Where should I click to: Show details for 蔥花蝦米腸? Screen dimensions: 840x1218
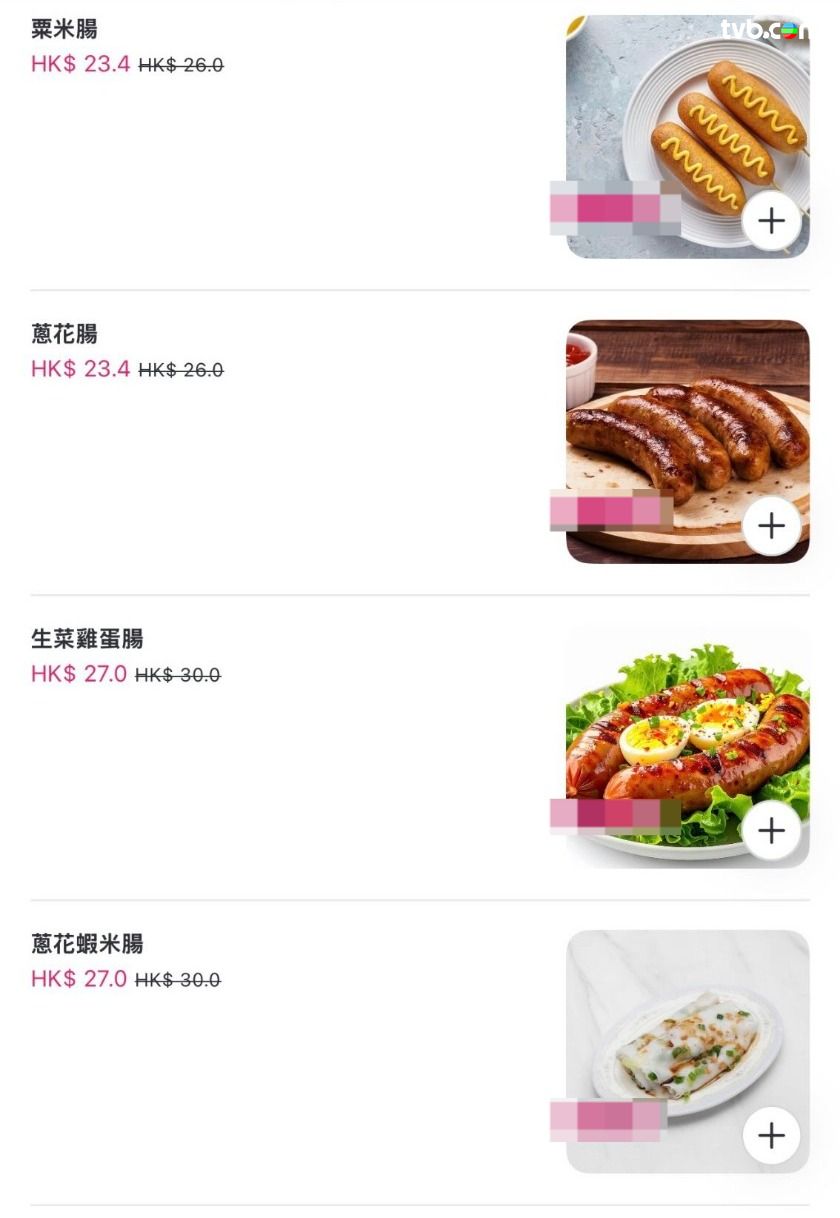87,944
